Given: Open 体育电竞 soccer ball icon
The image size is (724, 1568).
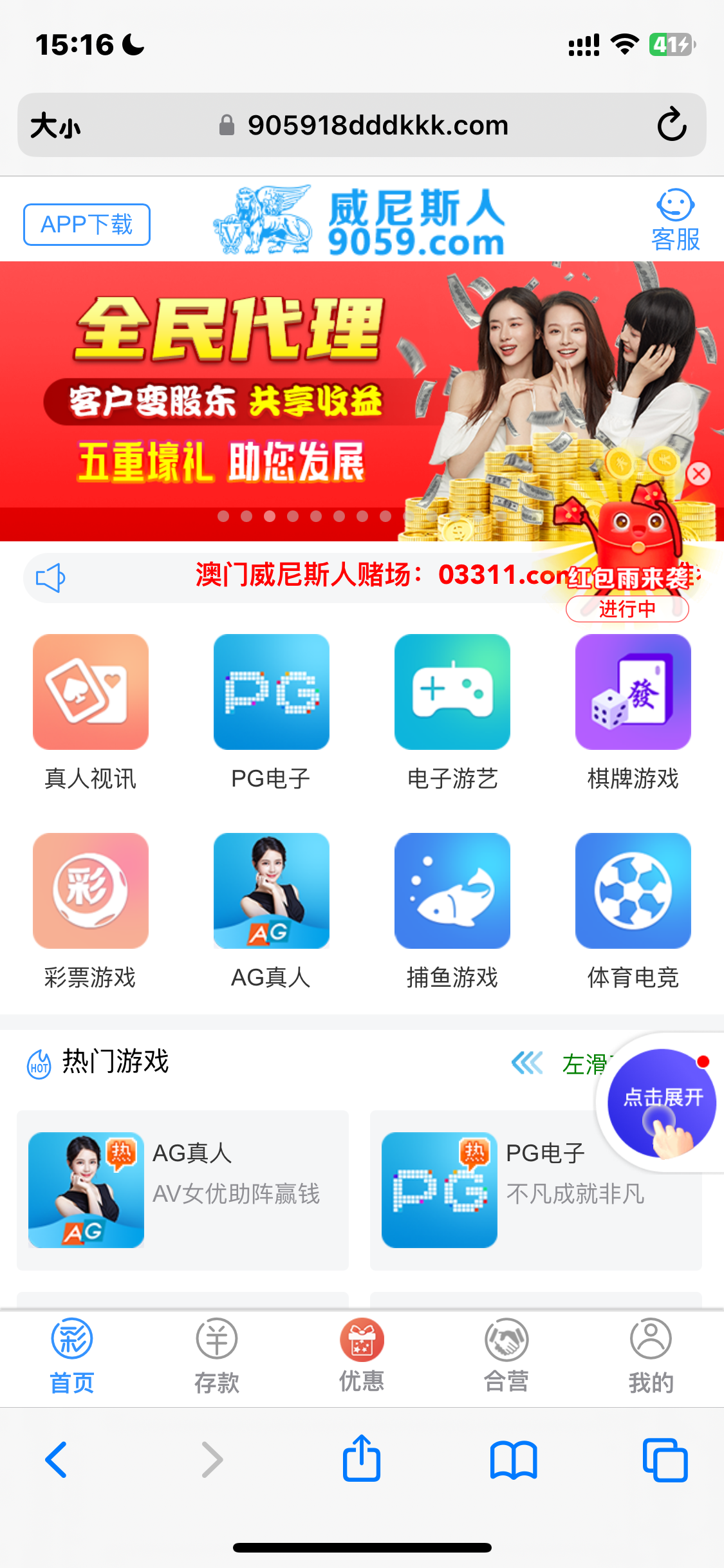Looking at the screenshot, I should [x=633, y=891].
